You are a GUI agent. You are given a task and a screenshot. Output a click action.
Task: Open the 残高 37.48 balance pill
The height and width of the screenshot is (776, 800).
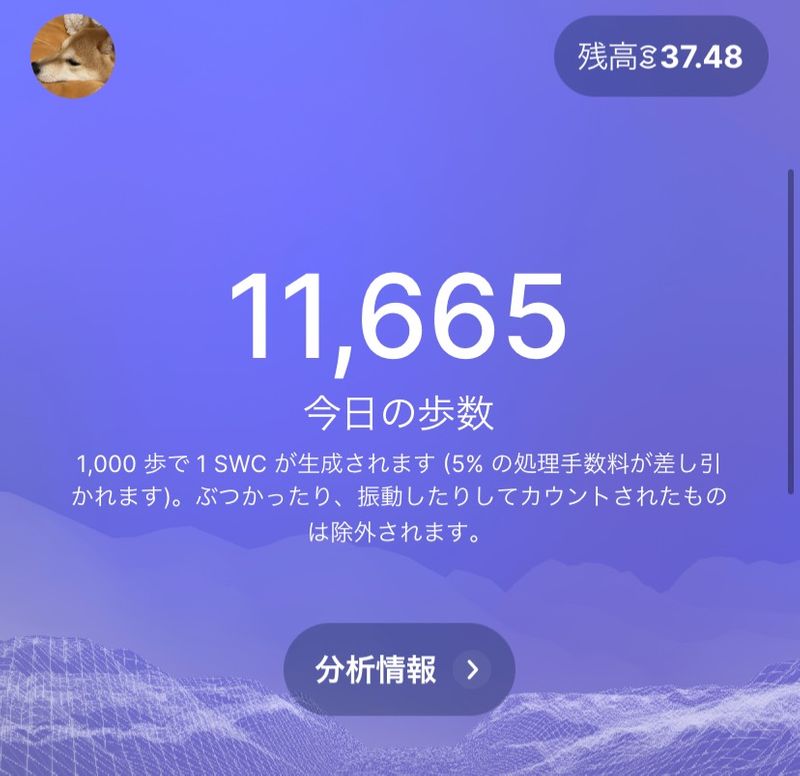pyautogui.click(x=661, y=56)
